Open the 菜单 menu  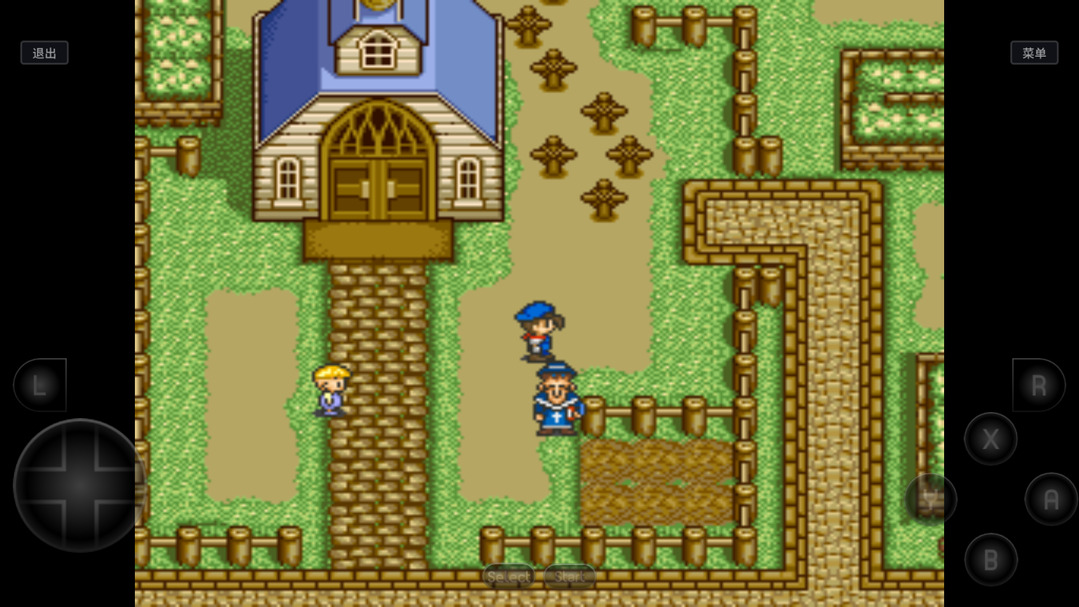tap(1033, 53)
